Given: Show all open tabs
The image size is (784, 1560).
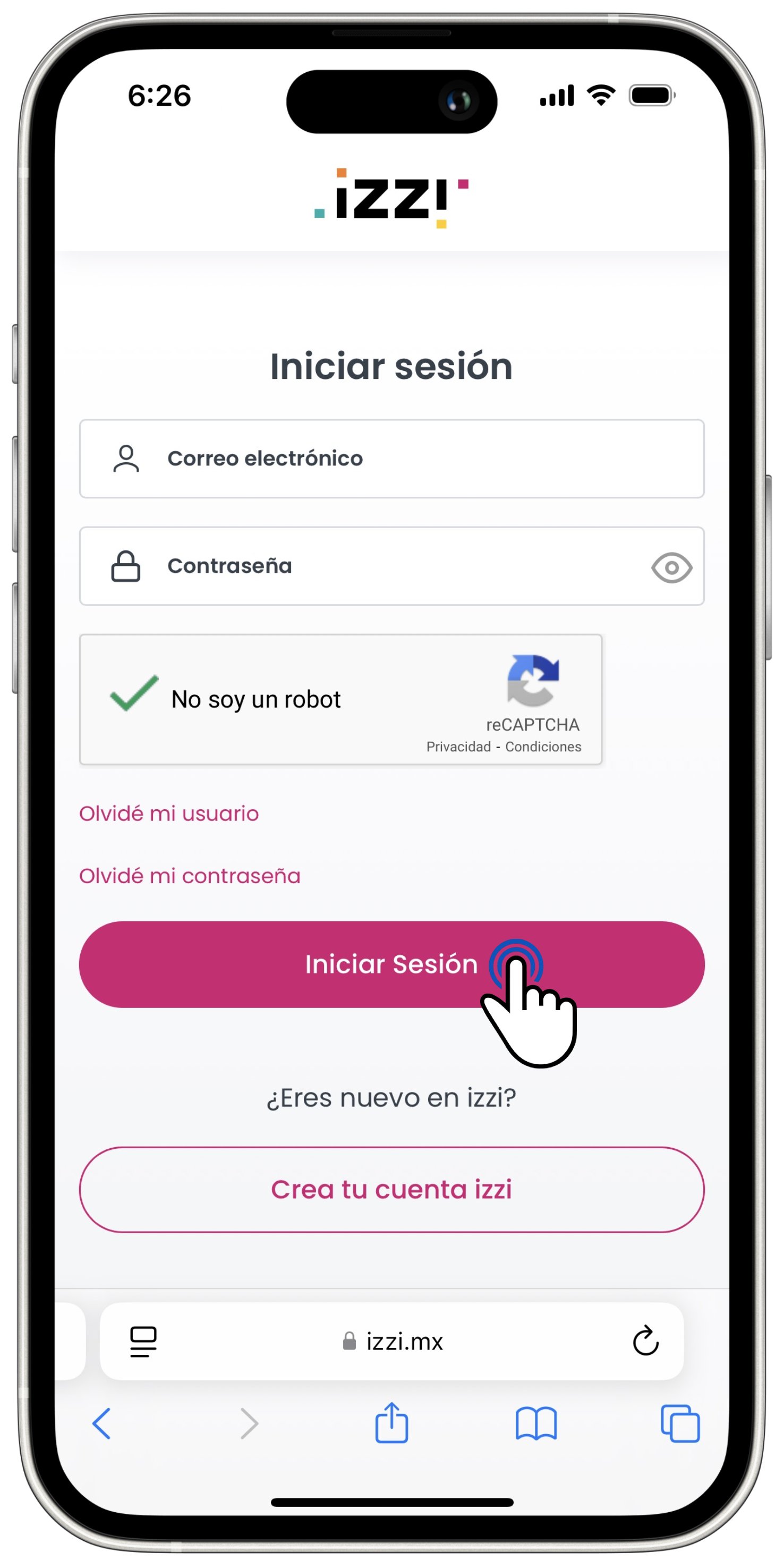Looking at the screenshot, I should [x=680, y=1423].
